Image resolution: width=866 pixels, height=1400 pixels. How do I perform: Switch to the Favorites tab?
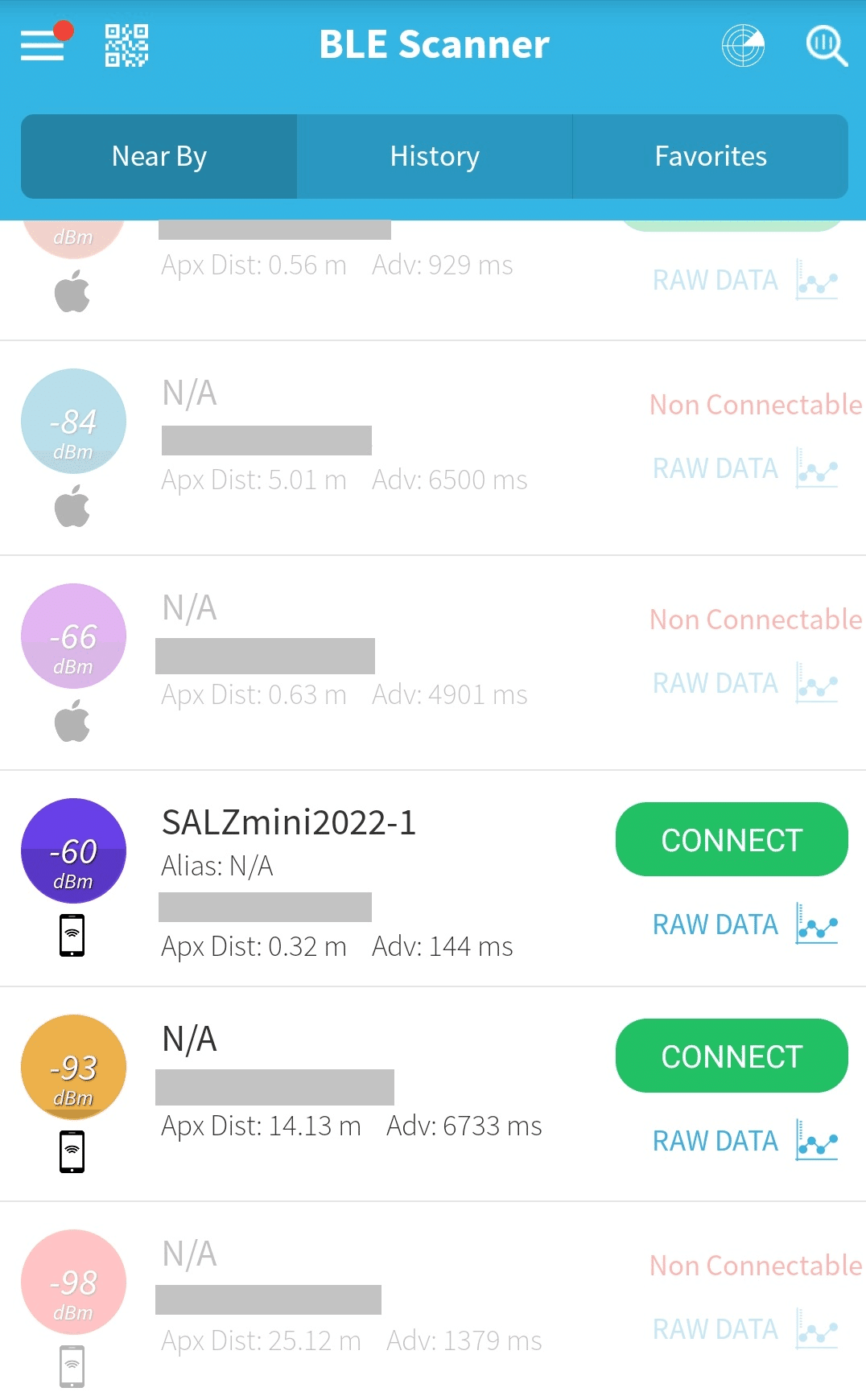click(x=711, y=156)
